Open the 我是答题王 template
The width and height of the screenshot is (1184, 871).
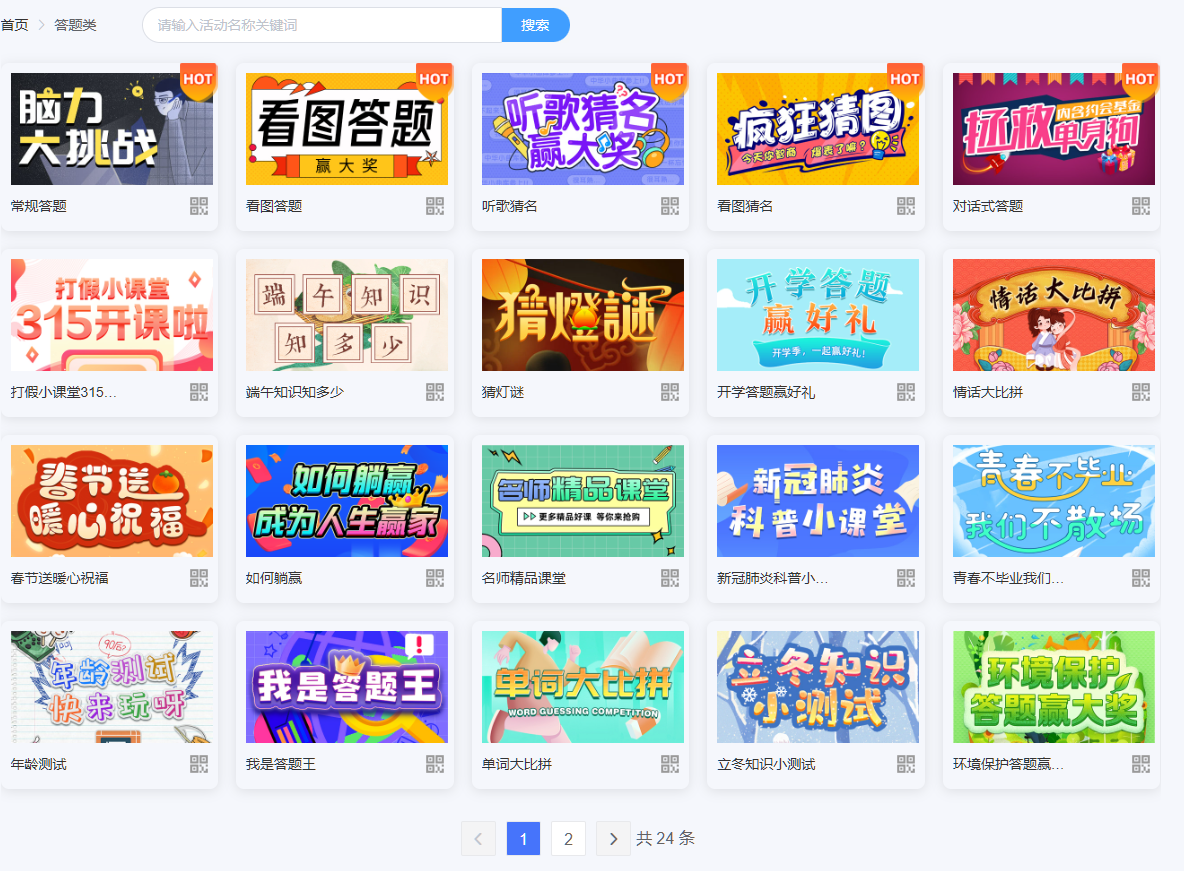click(x=347, y=687)
